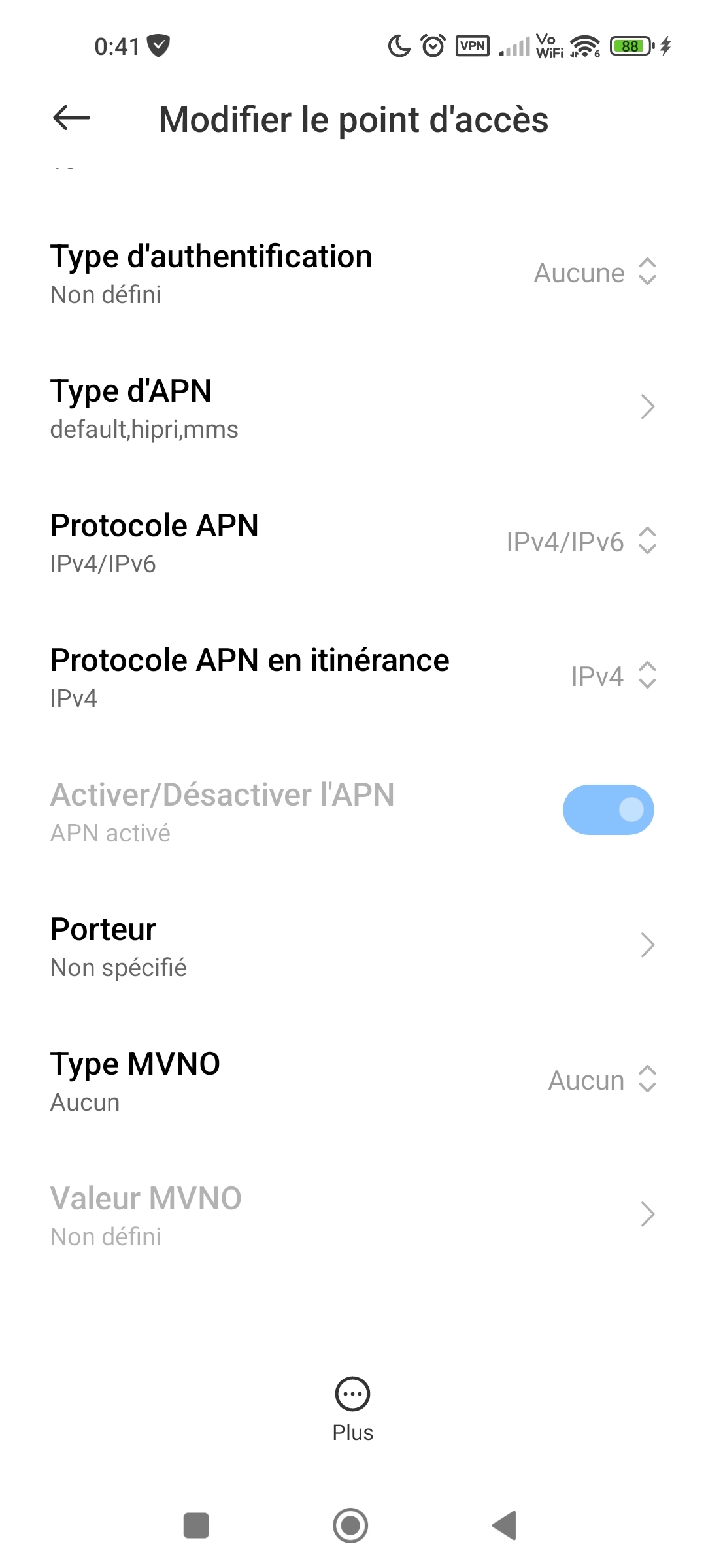The height and width of the screenshot is (1568, 706).
Task: Toggle Activer/Désactiver l'APN switch
Action: click(608, 810)
